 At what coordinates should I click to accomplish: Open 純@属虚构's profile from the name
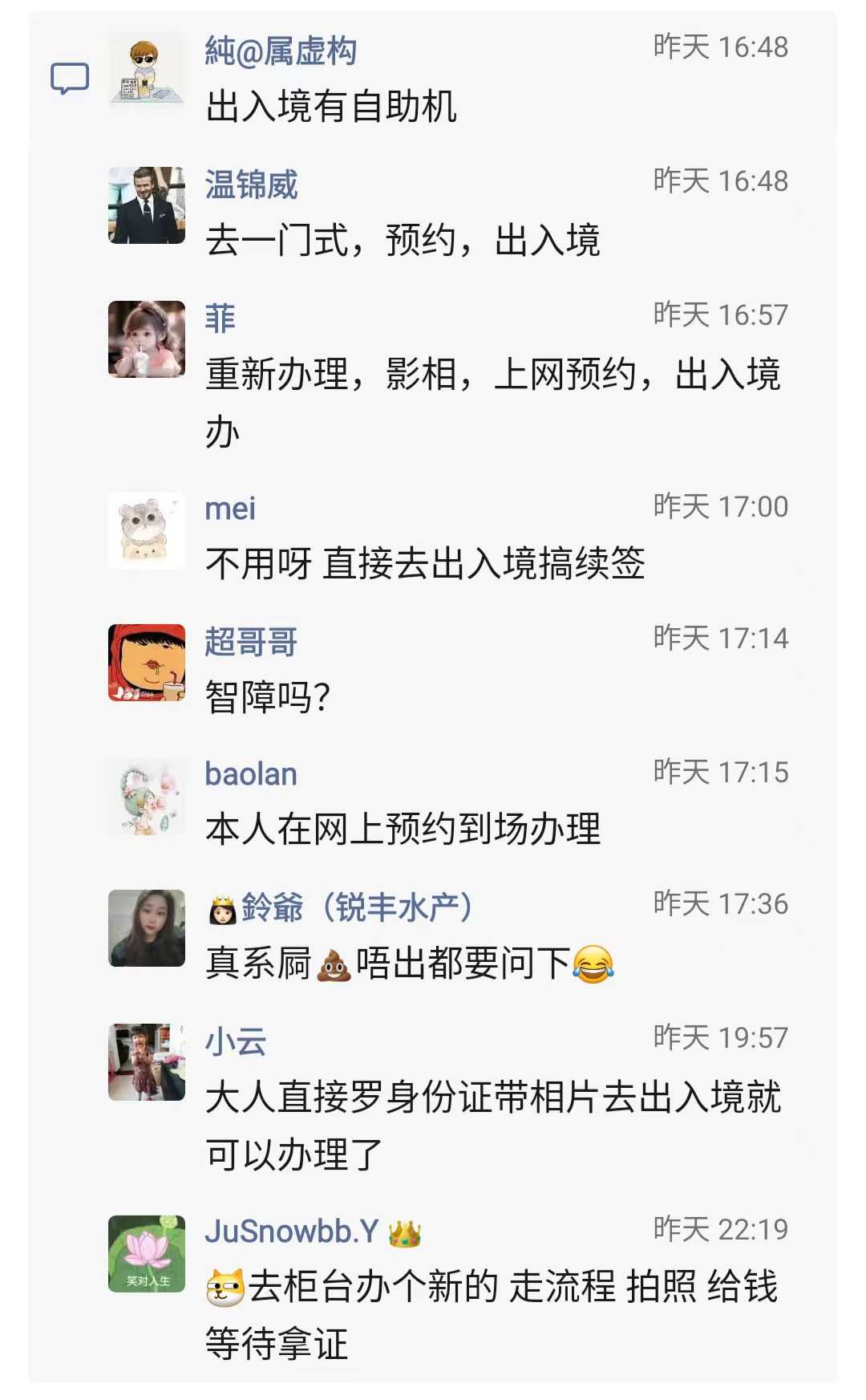281,51
